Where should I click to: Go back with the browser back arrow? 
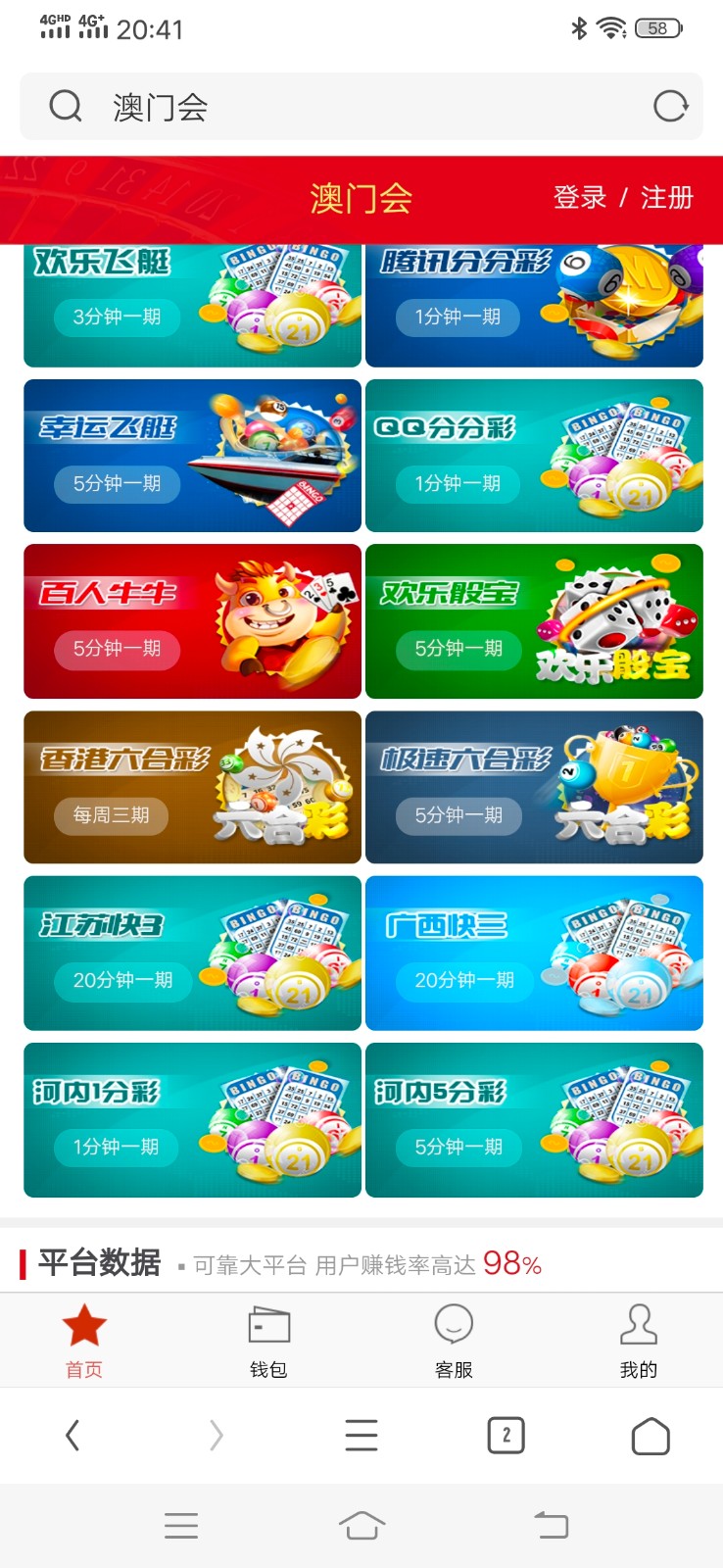[72, 1436]
